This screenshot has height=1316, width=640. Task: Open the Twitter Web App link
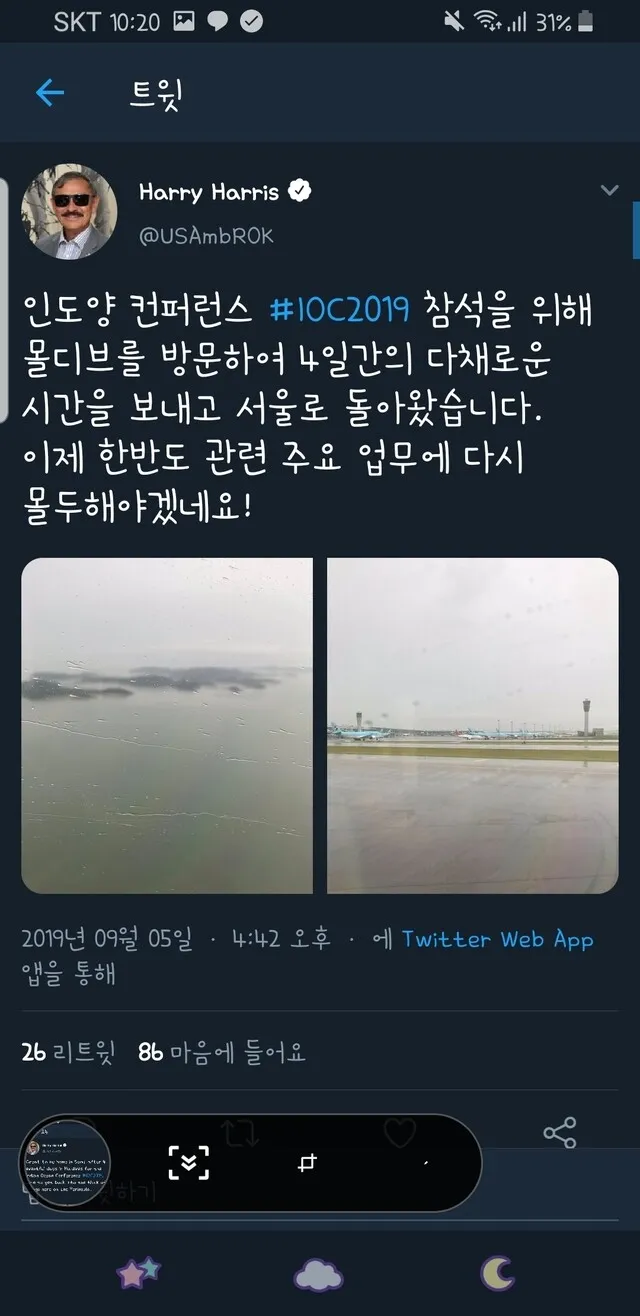497,939
